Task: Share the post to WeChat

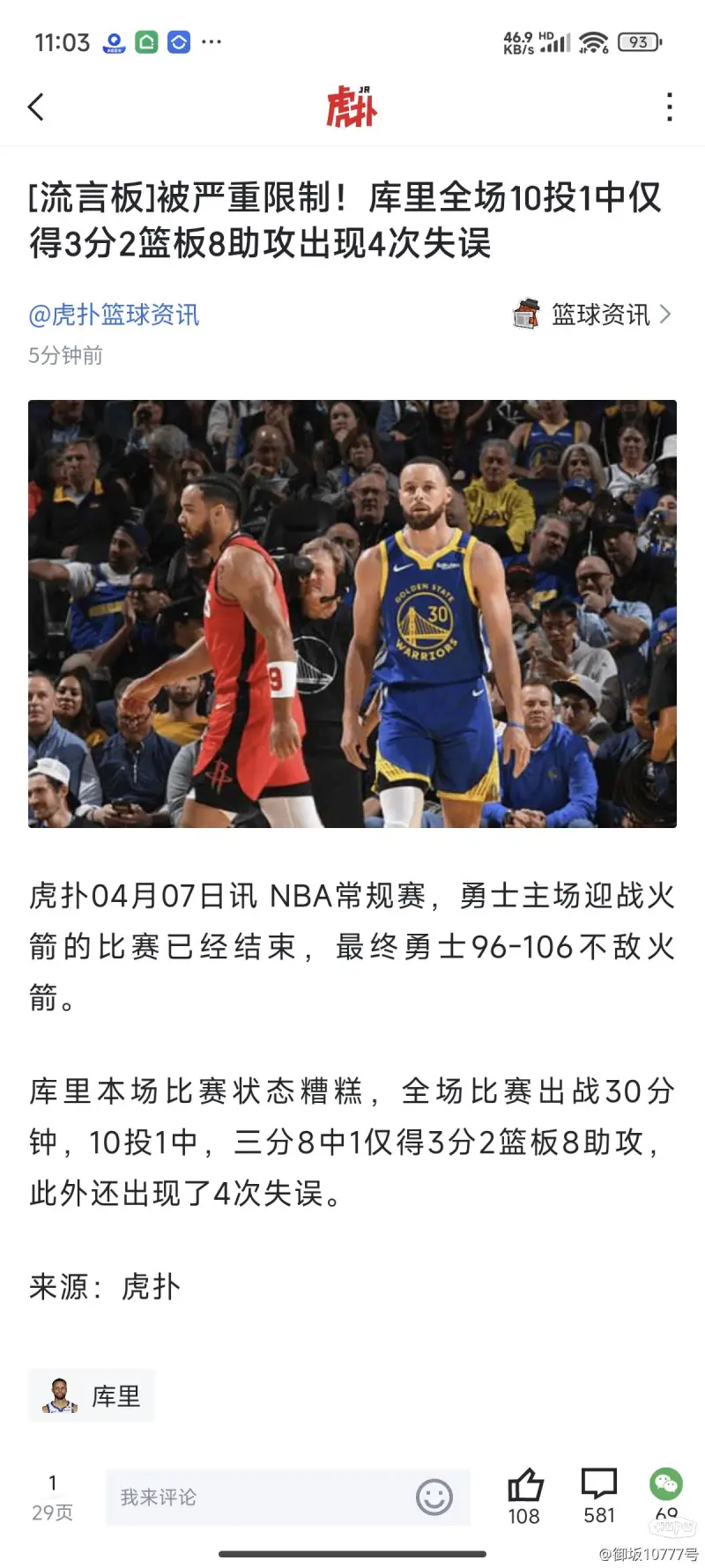Action: coord(666,1489)
